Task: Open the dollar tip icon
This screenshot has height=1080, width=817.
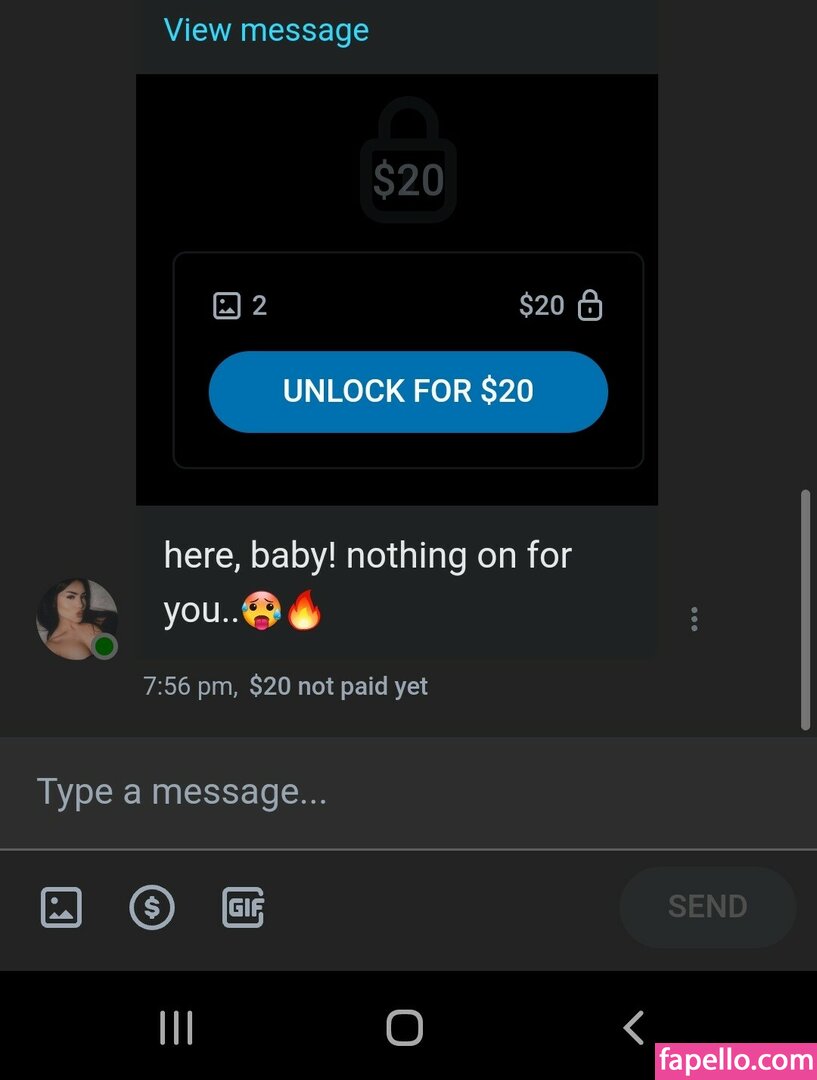Action: click(x=152, y=907)
